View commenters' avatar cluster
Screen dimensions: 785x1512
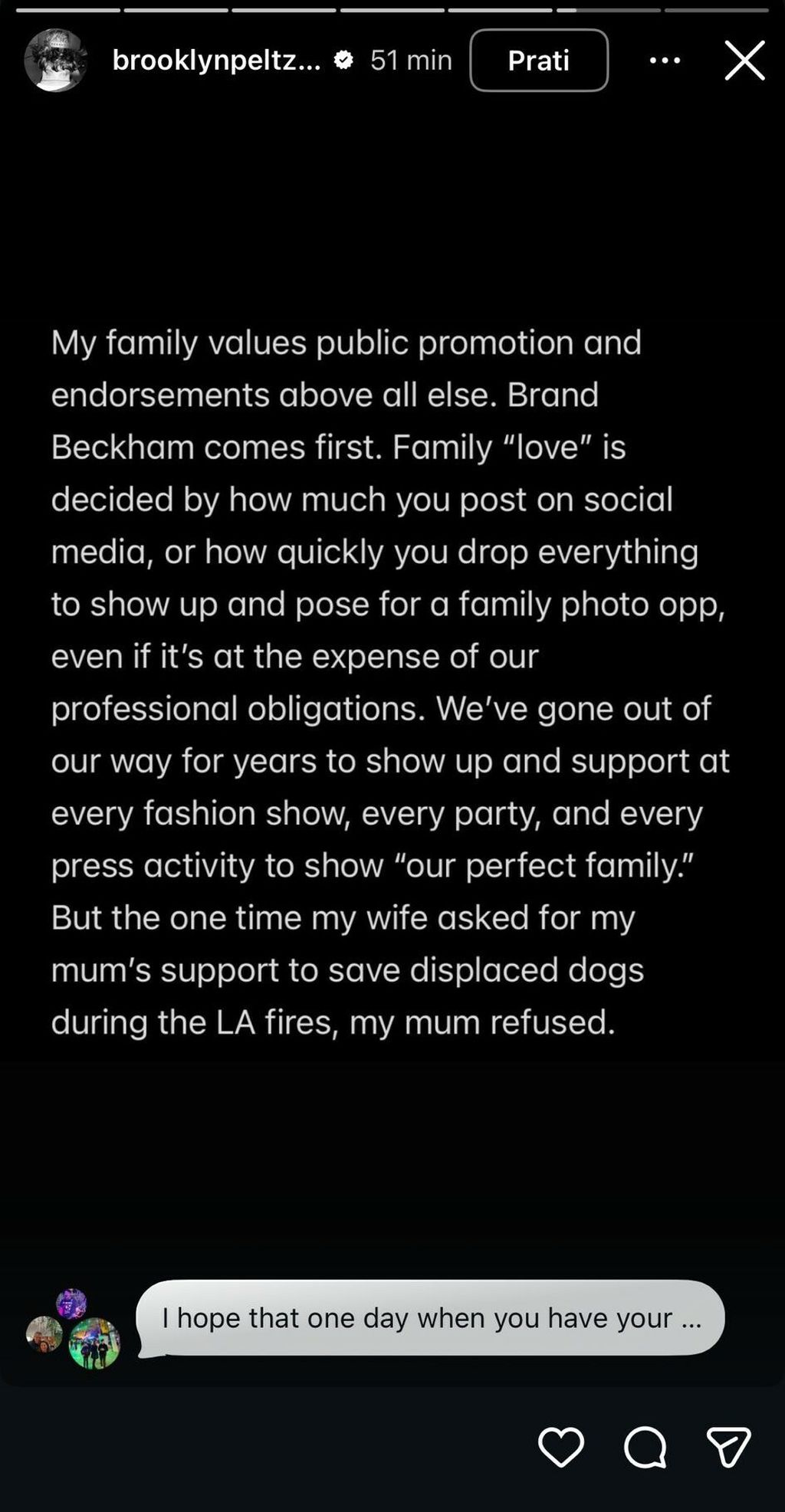coord(74,1329)
